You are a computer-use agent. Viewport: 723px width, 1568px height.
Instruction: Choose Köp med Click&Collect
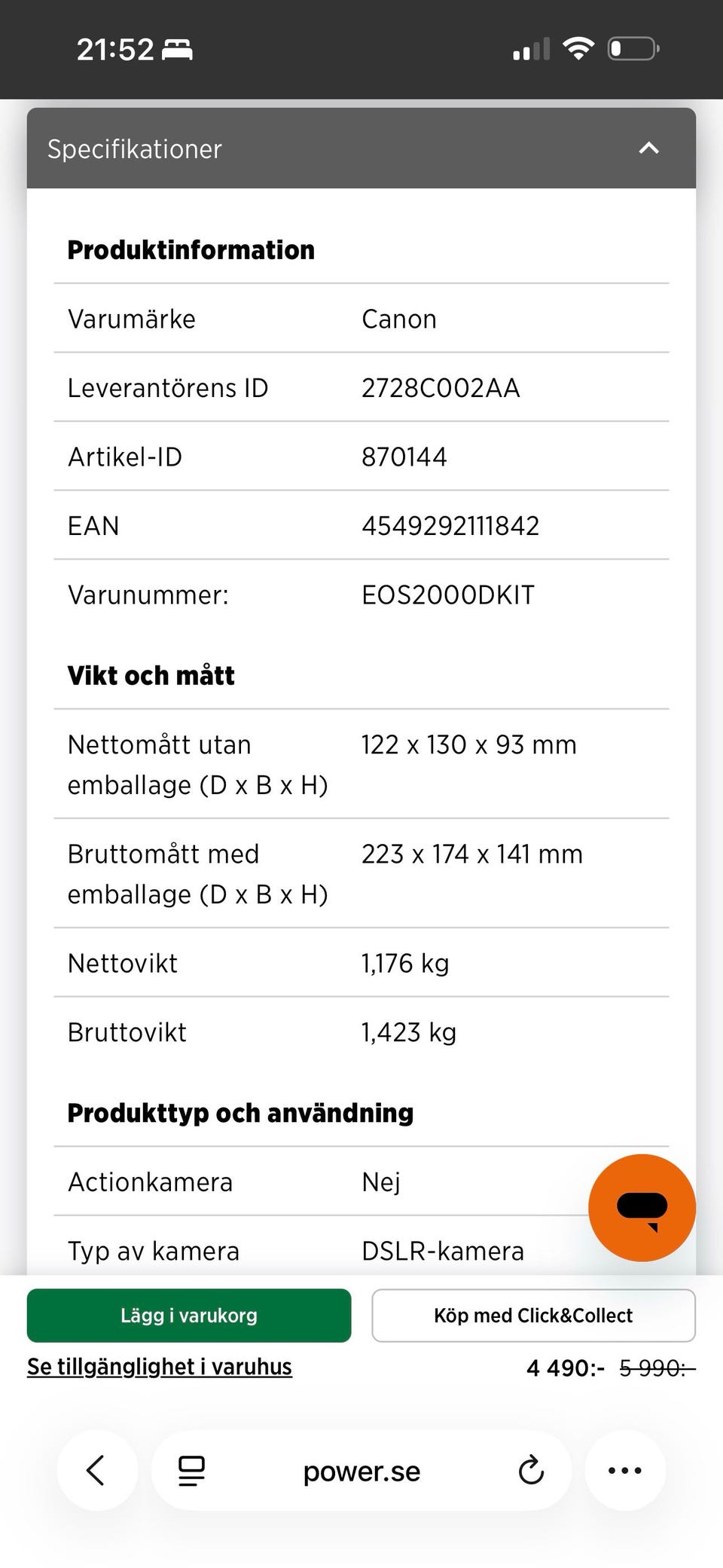[533, 1316]
